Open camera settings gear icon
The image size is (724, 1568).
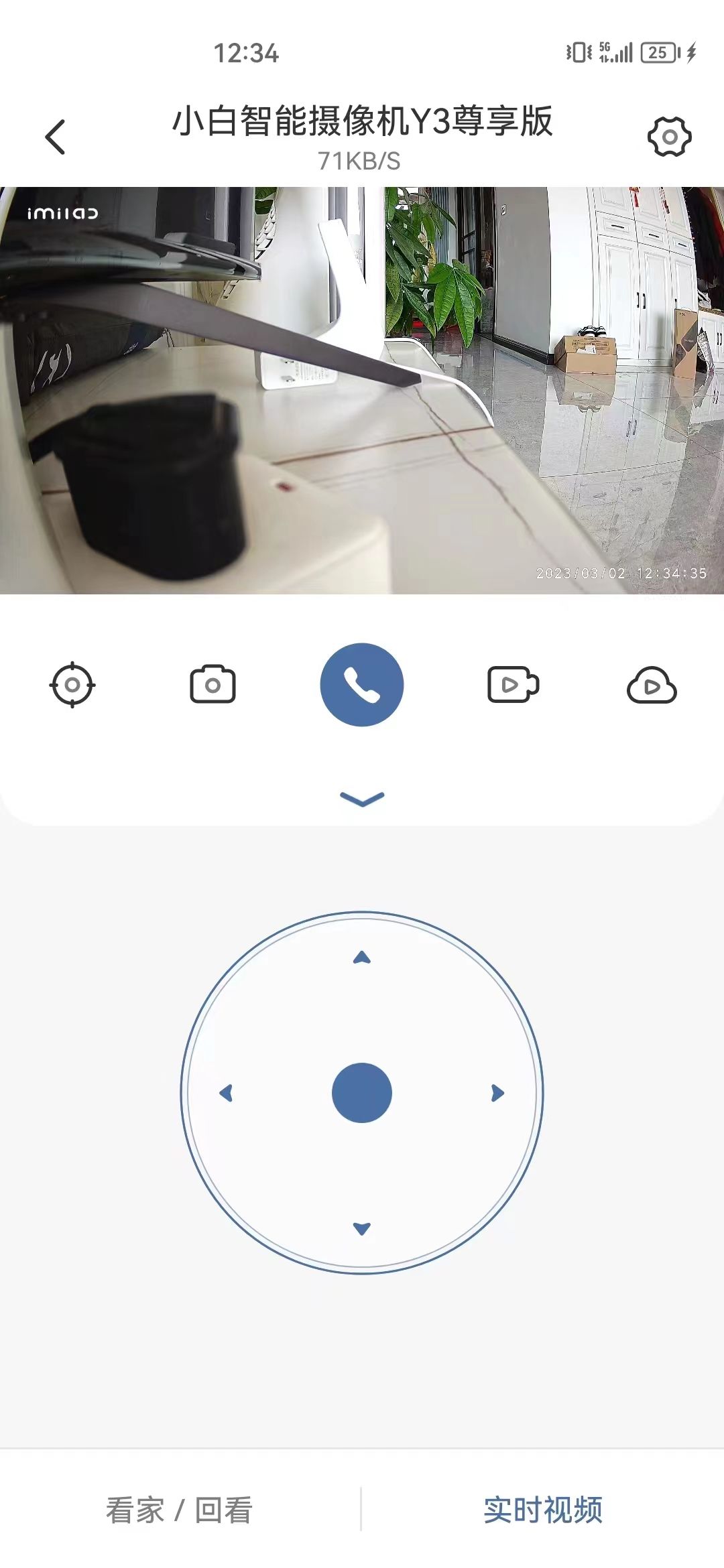coord(669,137)
